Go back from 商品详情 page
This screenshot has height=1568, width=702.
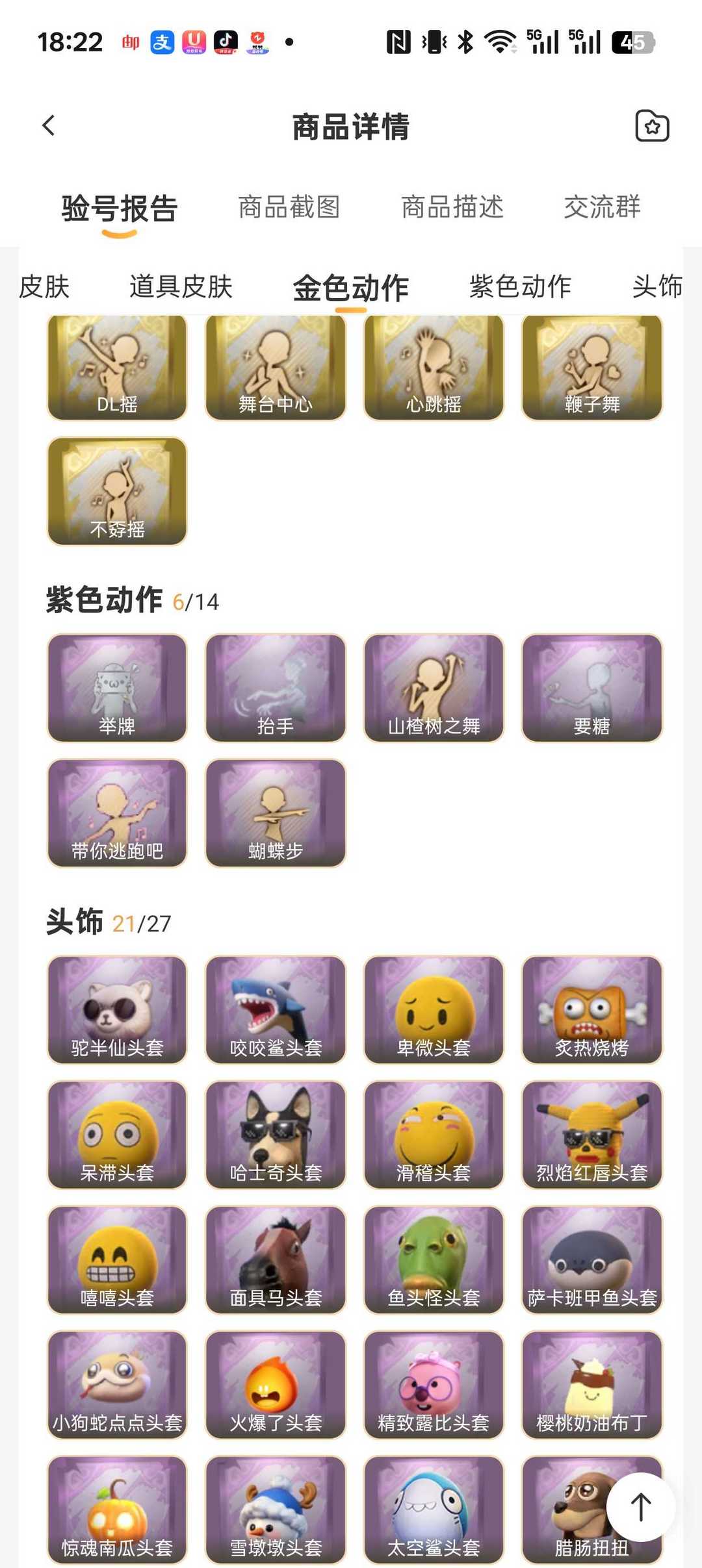[x=49, y=125]
